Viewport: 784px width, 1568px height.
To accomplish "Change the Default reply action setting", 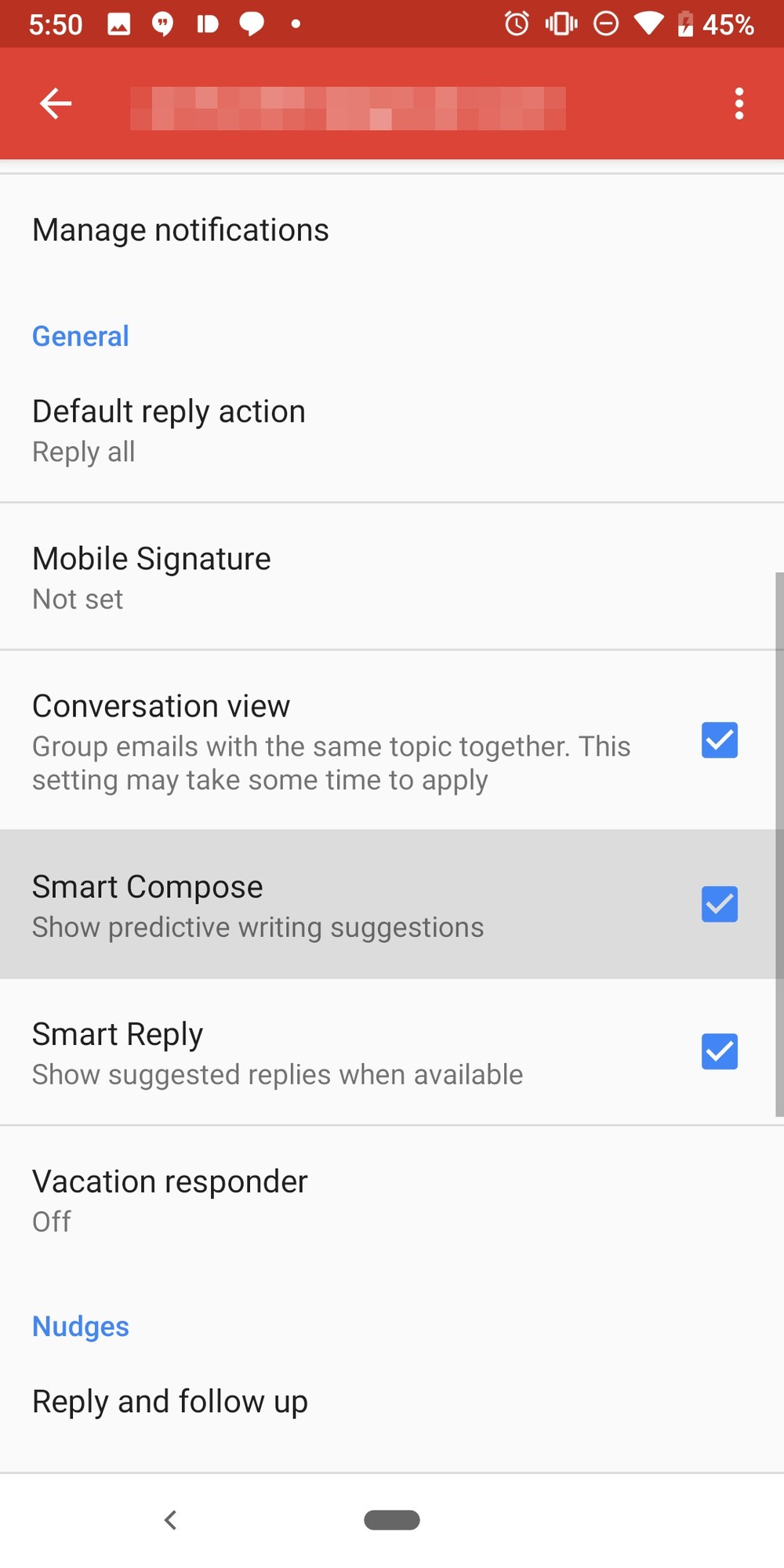I will 392,430.
